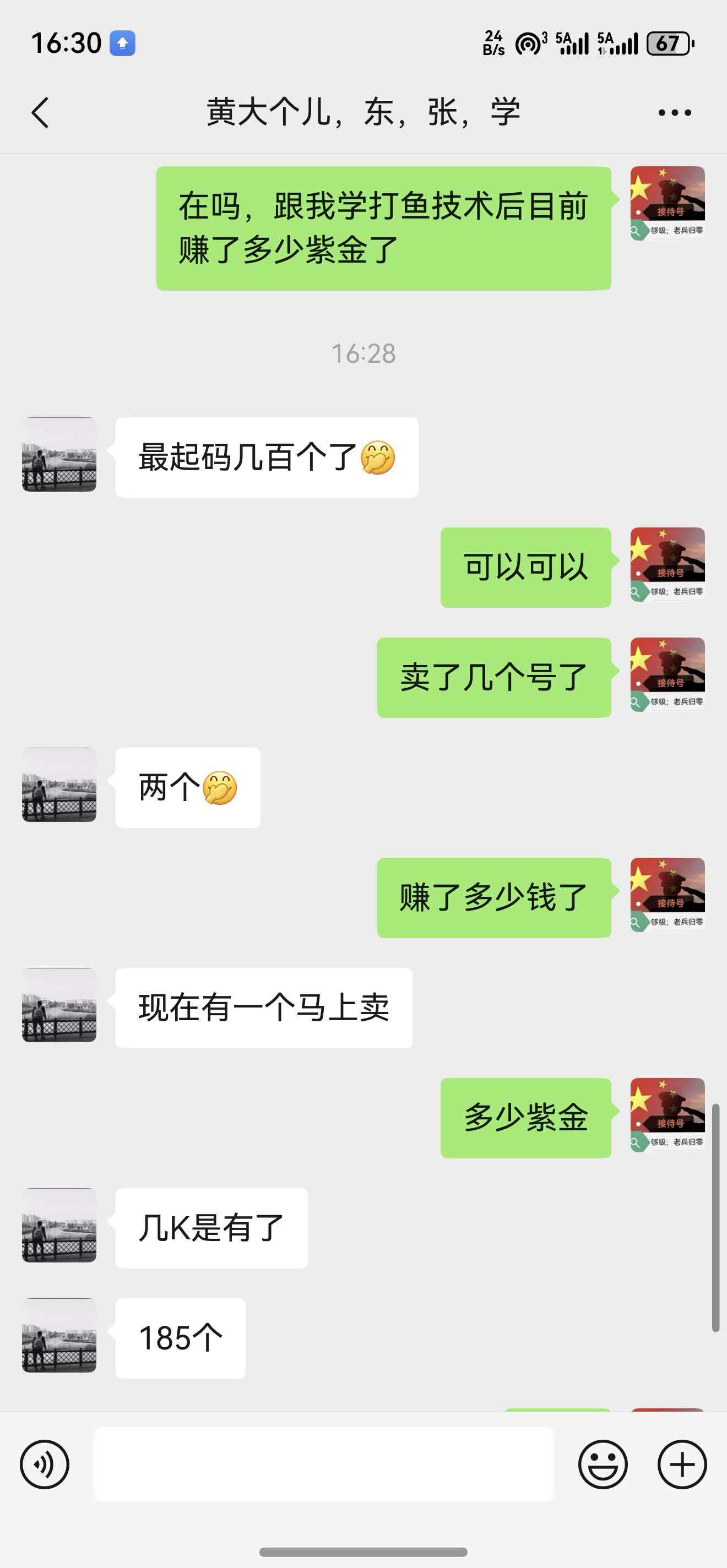The height and width of the screenshot is (1568, 727).
Task: Focus the message text field
Action: (323, 1464)
